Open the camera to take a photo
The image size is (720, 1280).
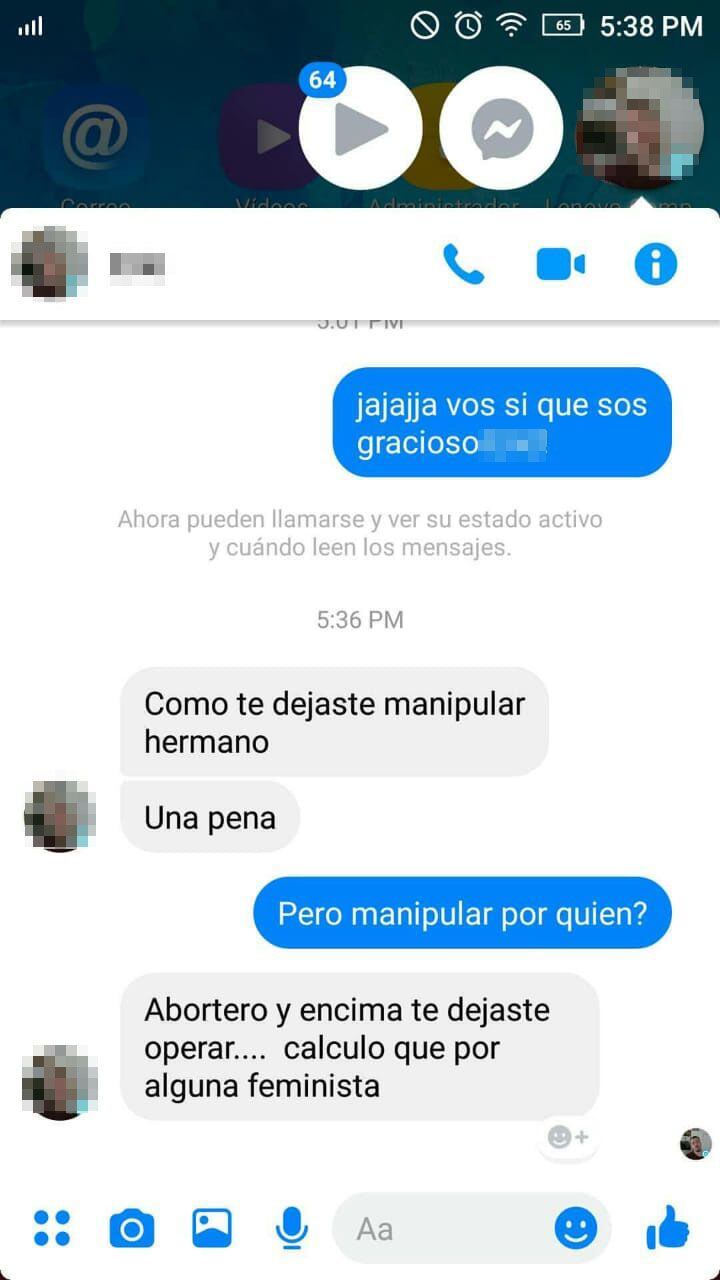click(x=131, y=1228)
